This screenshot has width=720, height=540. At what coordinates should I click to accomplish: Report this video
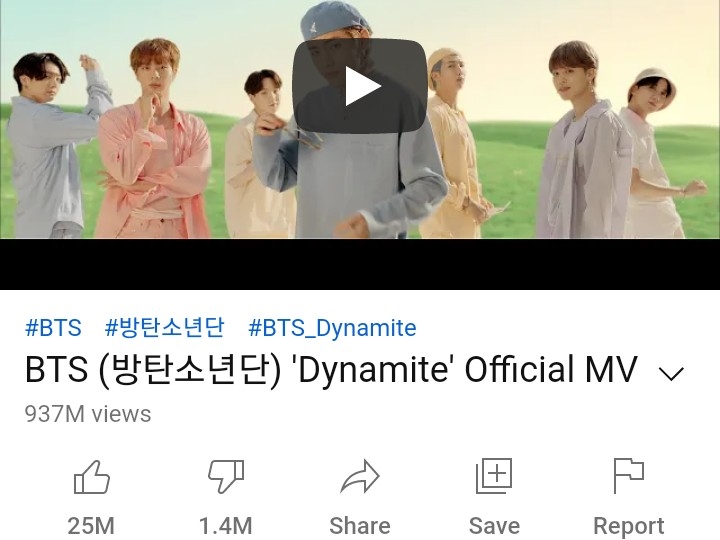click(x=629, y=498)
